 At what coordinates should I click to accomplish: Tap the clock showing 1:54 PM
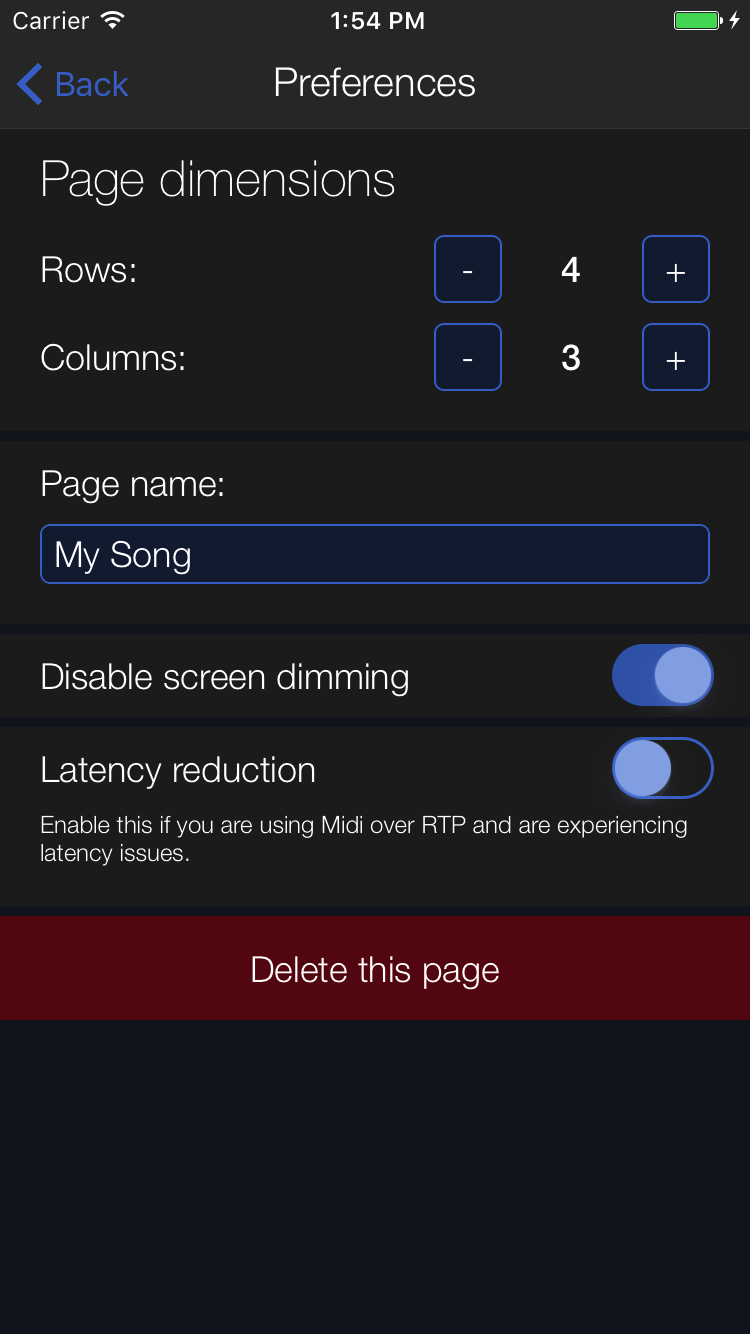click(376, 19)
